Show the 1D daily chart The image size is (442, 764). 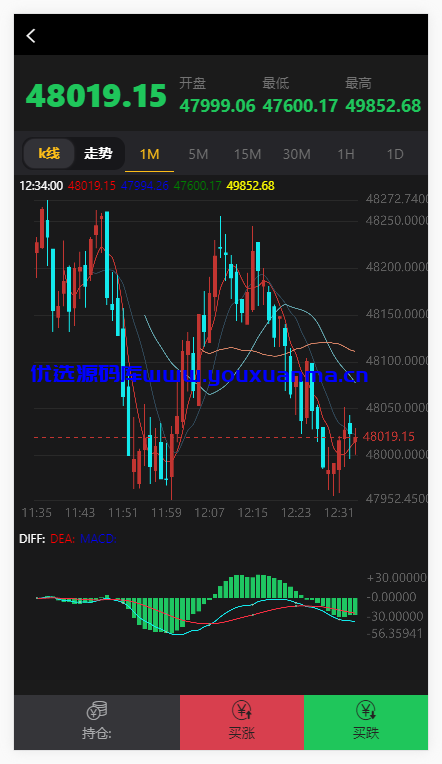[x=395, y=154]
